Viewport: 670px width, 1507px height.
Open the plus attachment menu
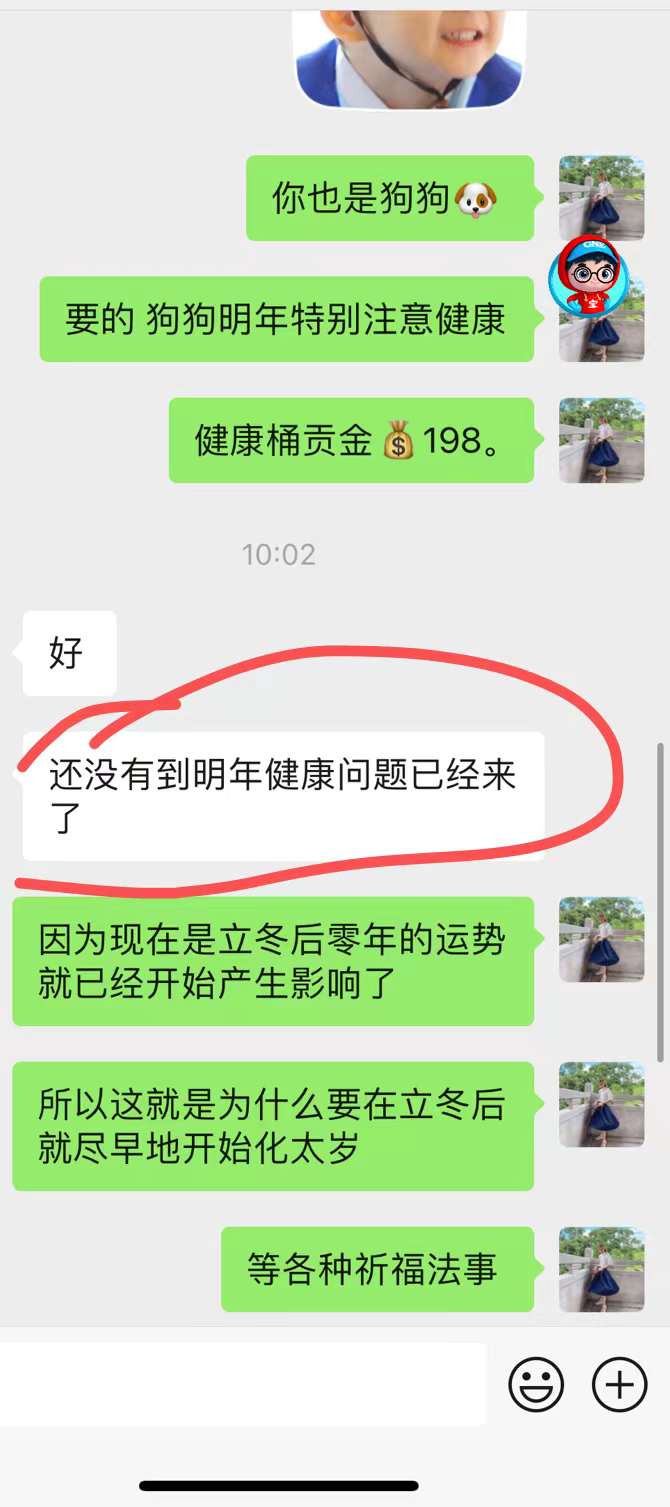[x=620, y=1385]
